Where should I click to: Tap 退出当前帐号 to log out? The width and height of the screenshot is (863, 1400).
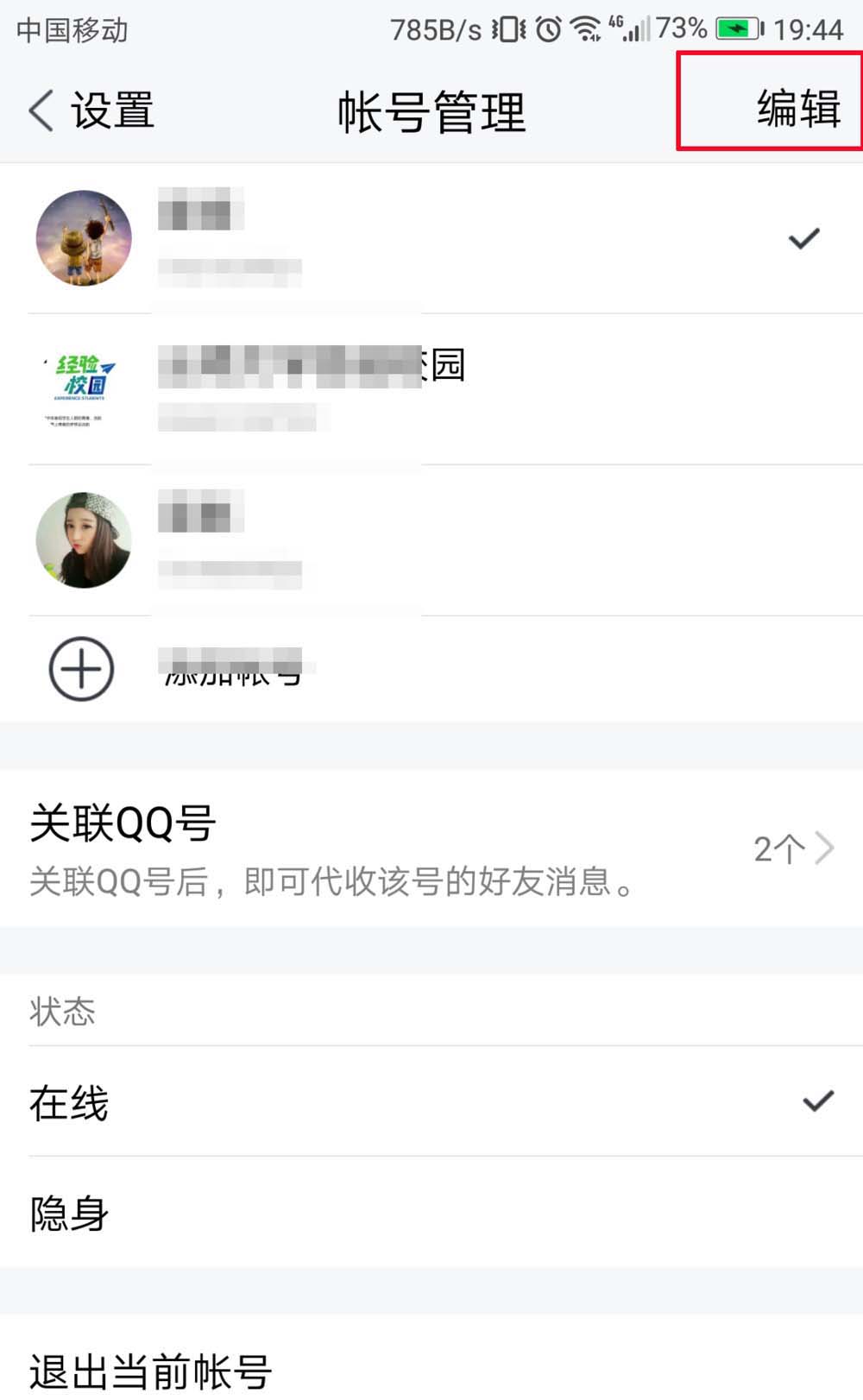pyautogui.click(x=151, y=1369)
